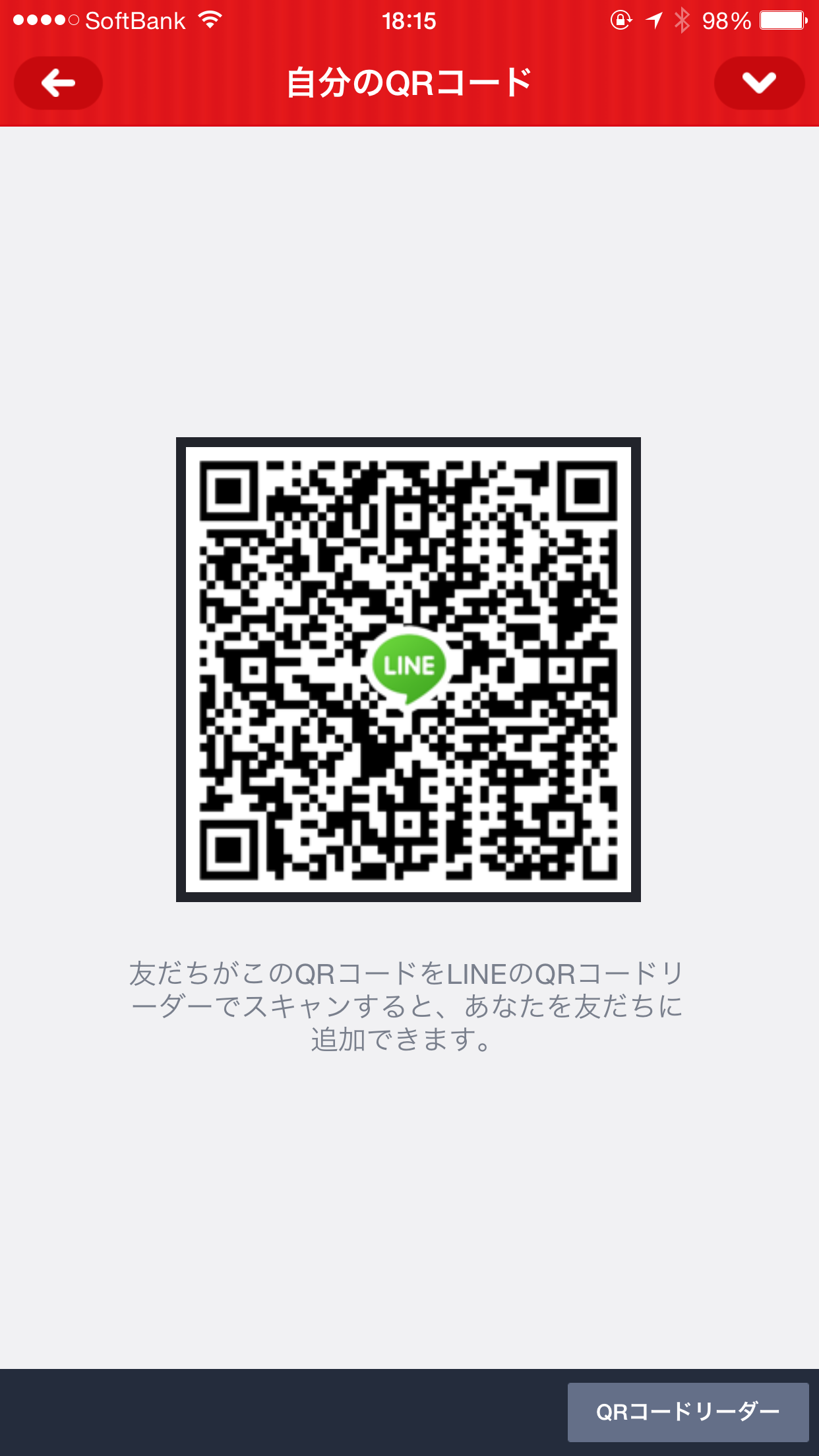The height and width of the screenshot is (1456, 819).
Task: Go back using the left arrow
Action: coord(58,83)
